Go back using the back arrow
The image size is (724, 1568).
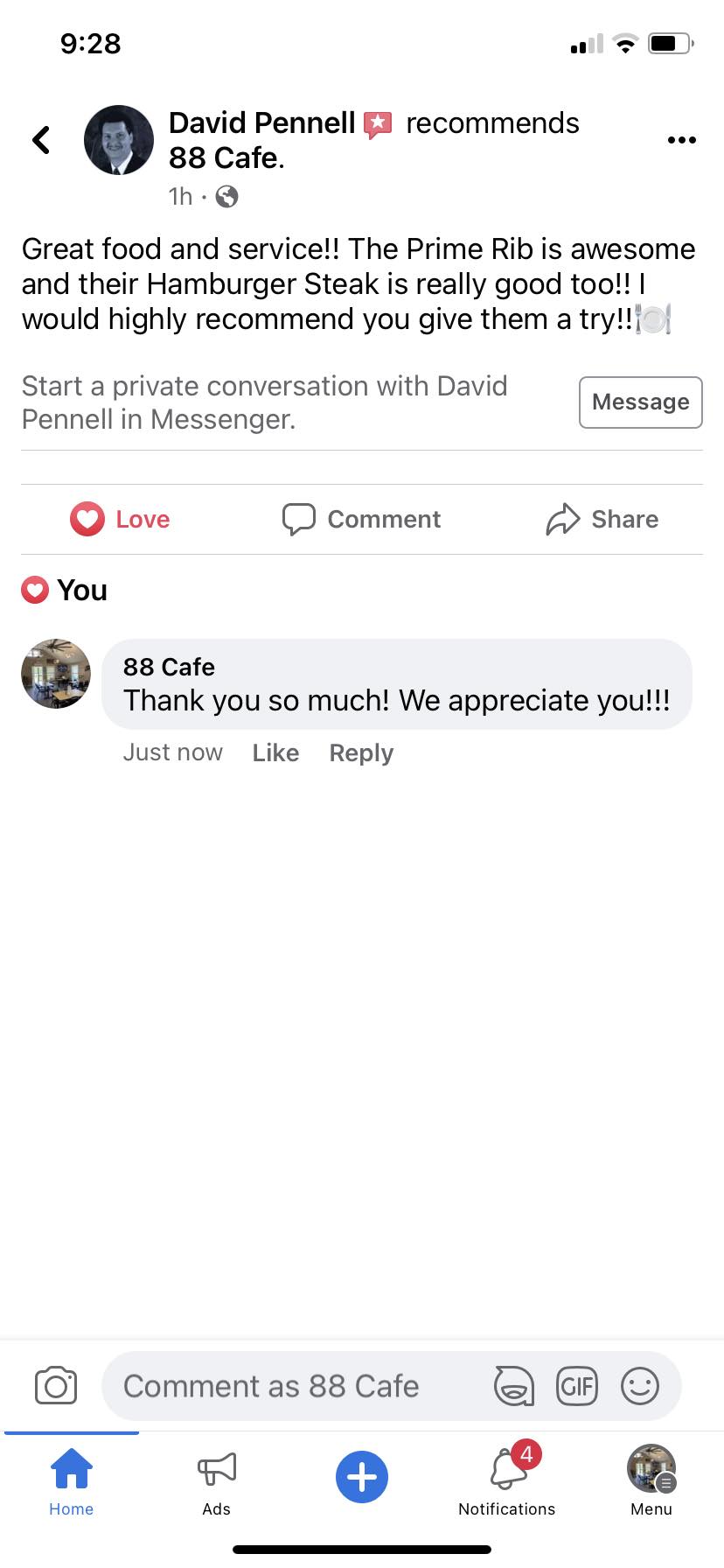point(41,140)
